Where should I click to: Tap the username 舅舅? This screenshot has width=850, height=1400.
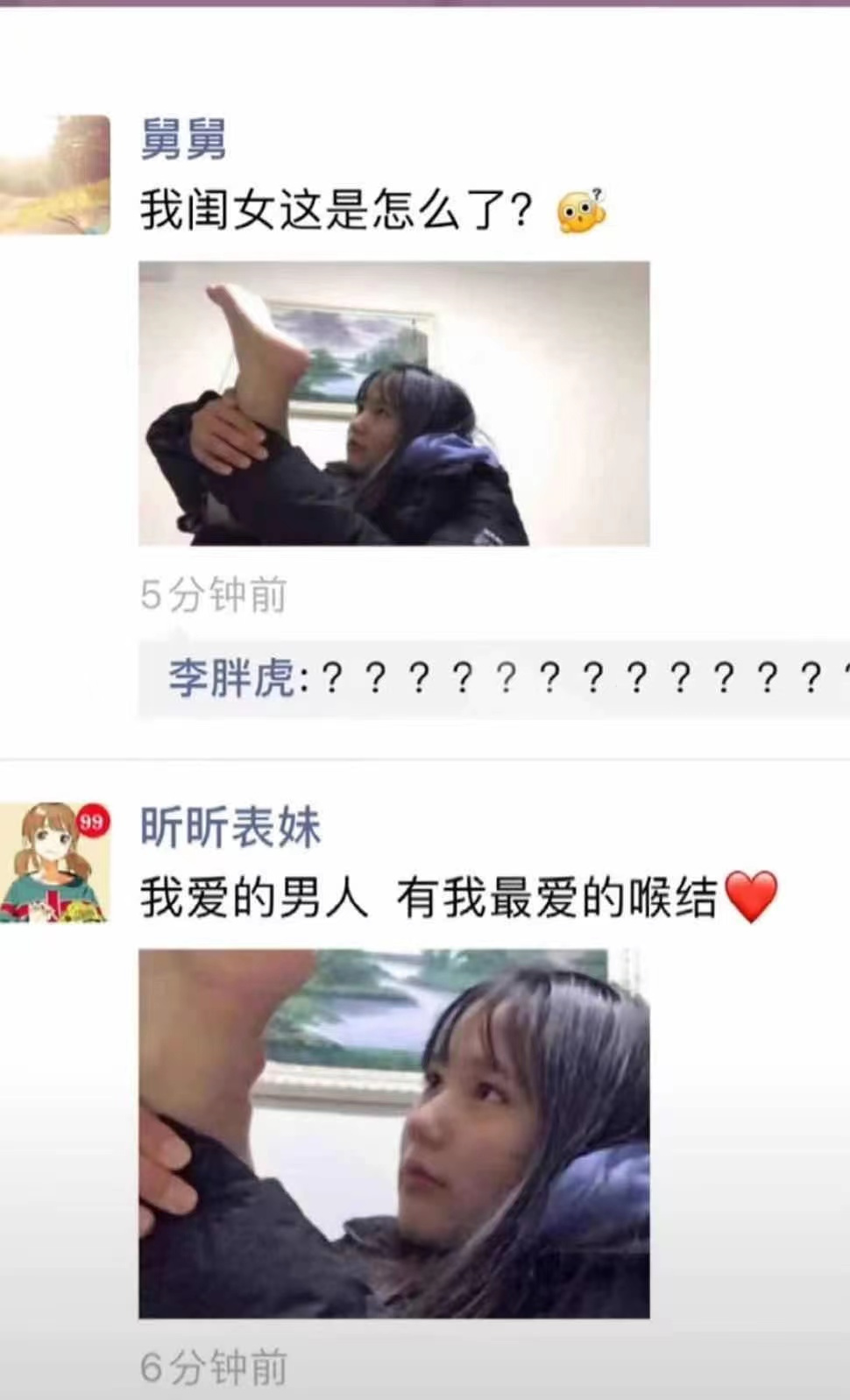(183, 140)
